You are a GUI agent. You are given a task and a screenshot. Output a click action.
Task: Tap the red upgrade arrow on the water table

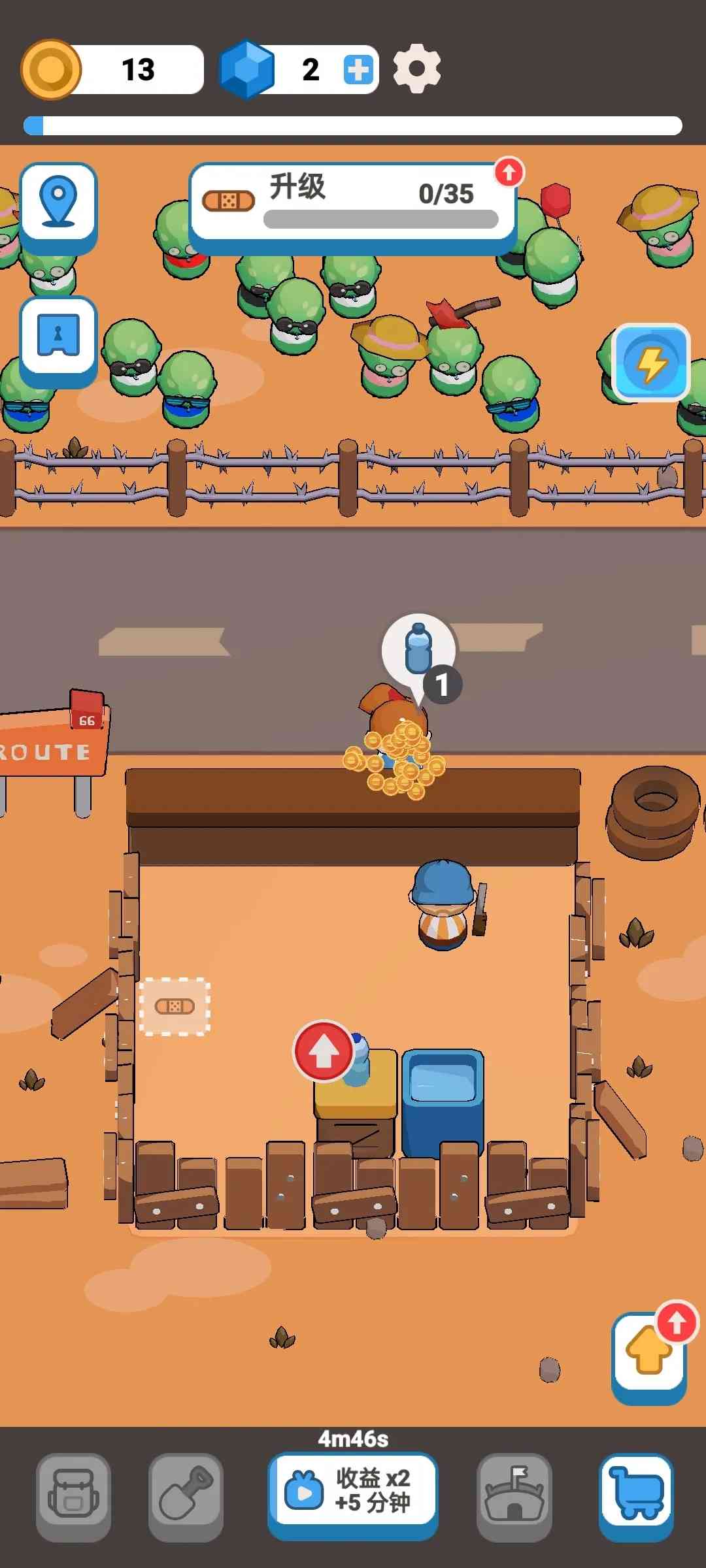pyautogui.click(x=324, y=1051)
